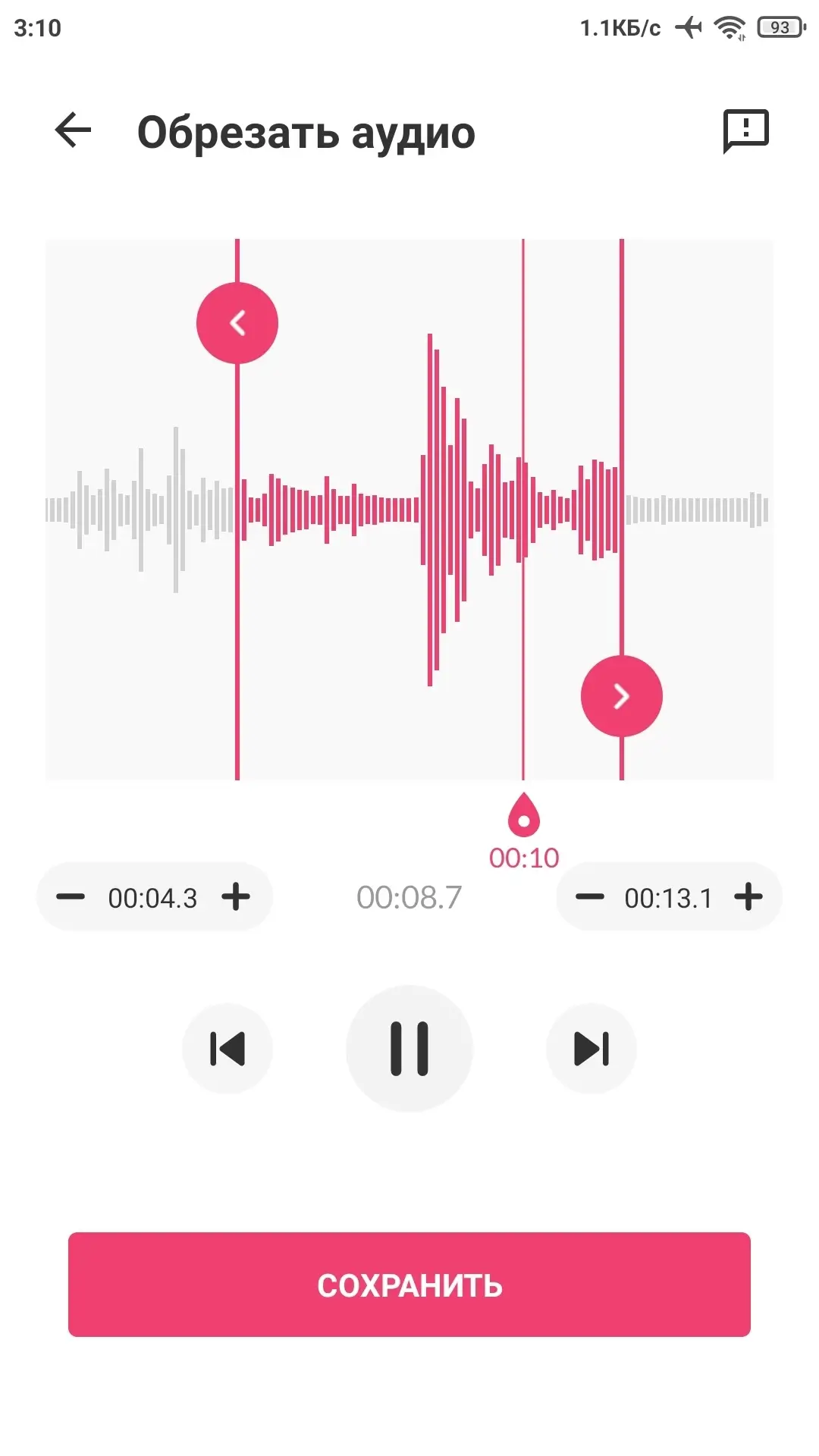
Task: Increase start time 00:04.3 with plus
Action: coord(236,896)
